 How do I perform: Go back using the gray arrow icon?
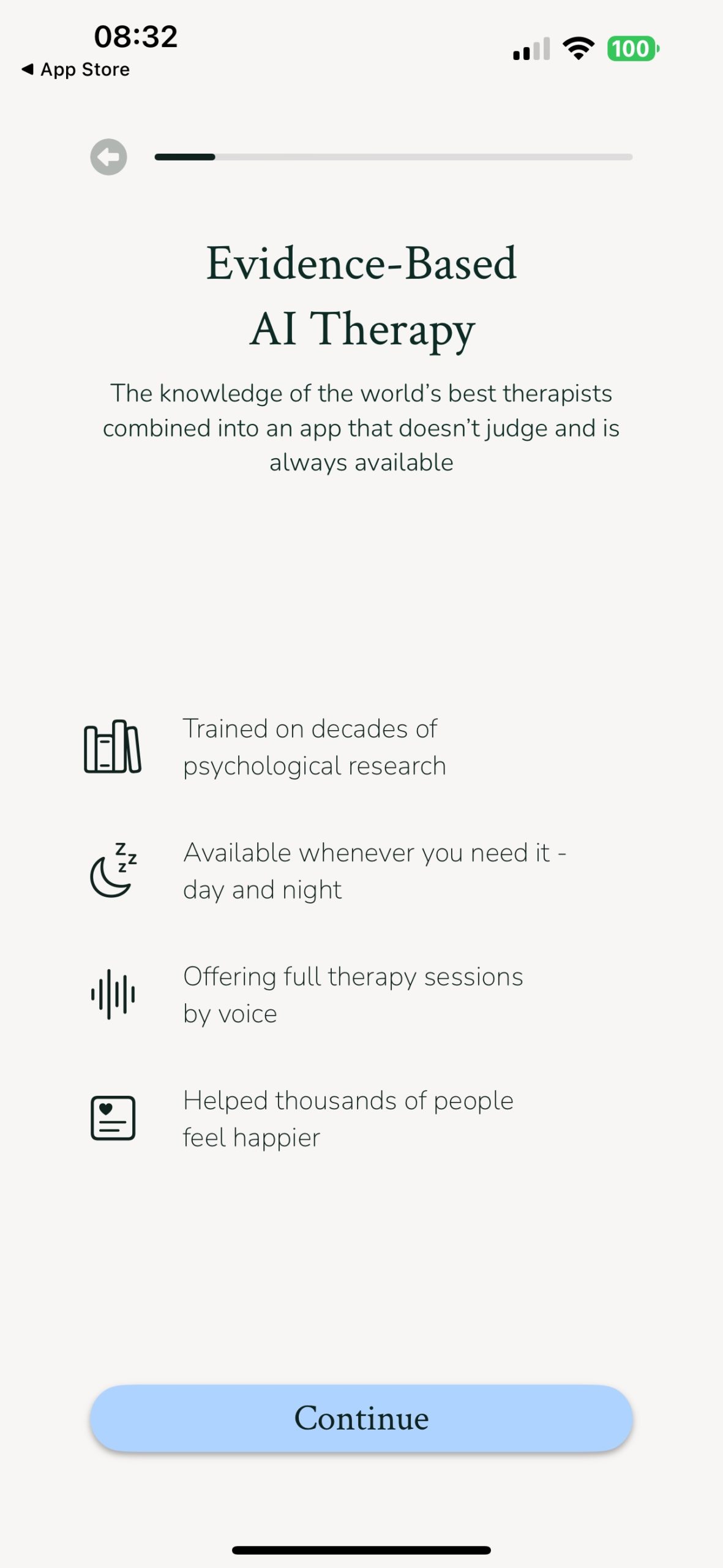(x=108, y=157)
